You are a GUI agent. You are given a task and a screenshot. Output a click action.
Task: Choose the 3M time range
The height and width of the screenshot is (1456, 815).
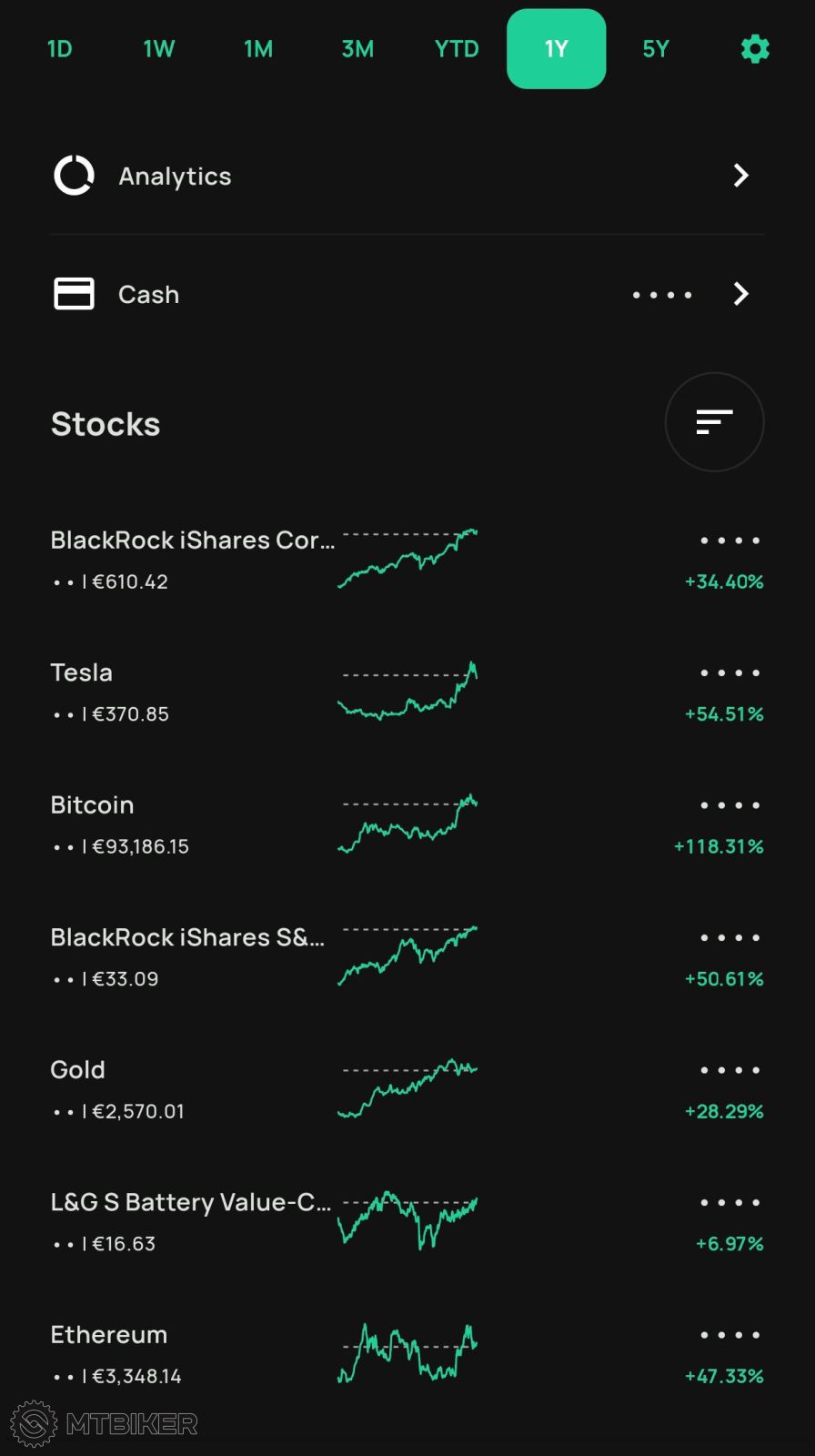click(357, 49)
